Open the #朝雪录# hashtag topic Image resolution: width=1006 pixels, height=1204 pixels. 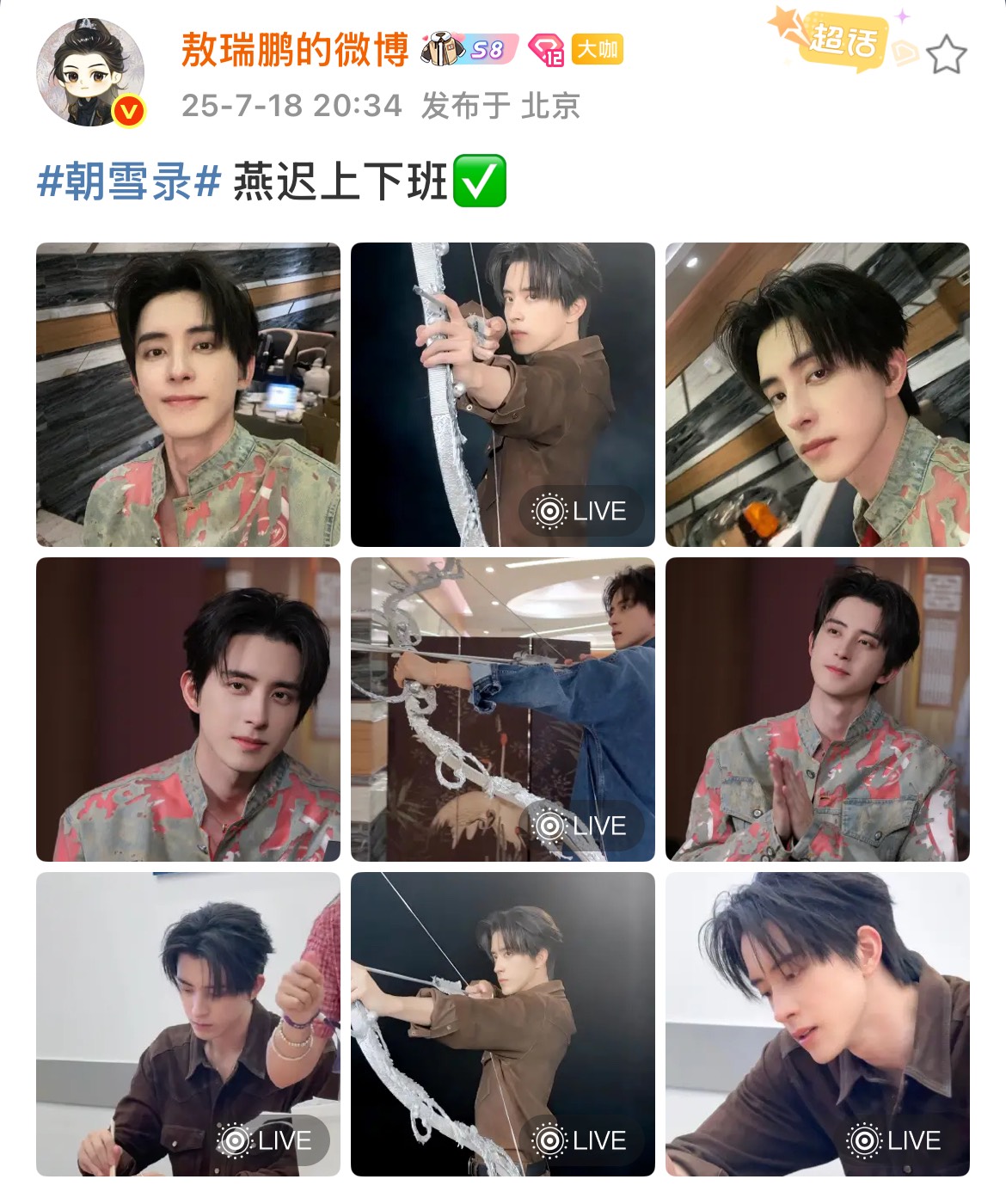pos(130,182)
